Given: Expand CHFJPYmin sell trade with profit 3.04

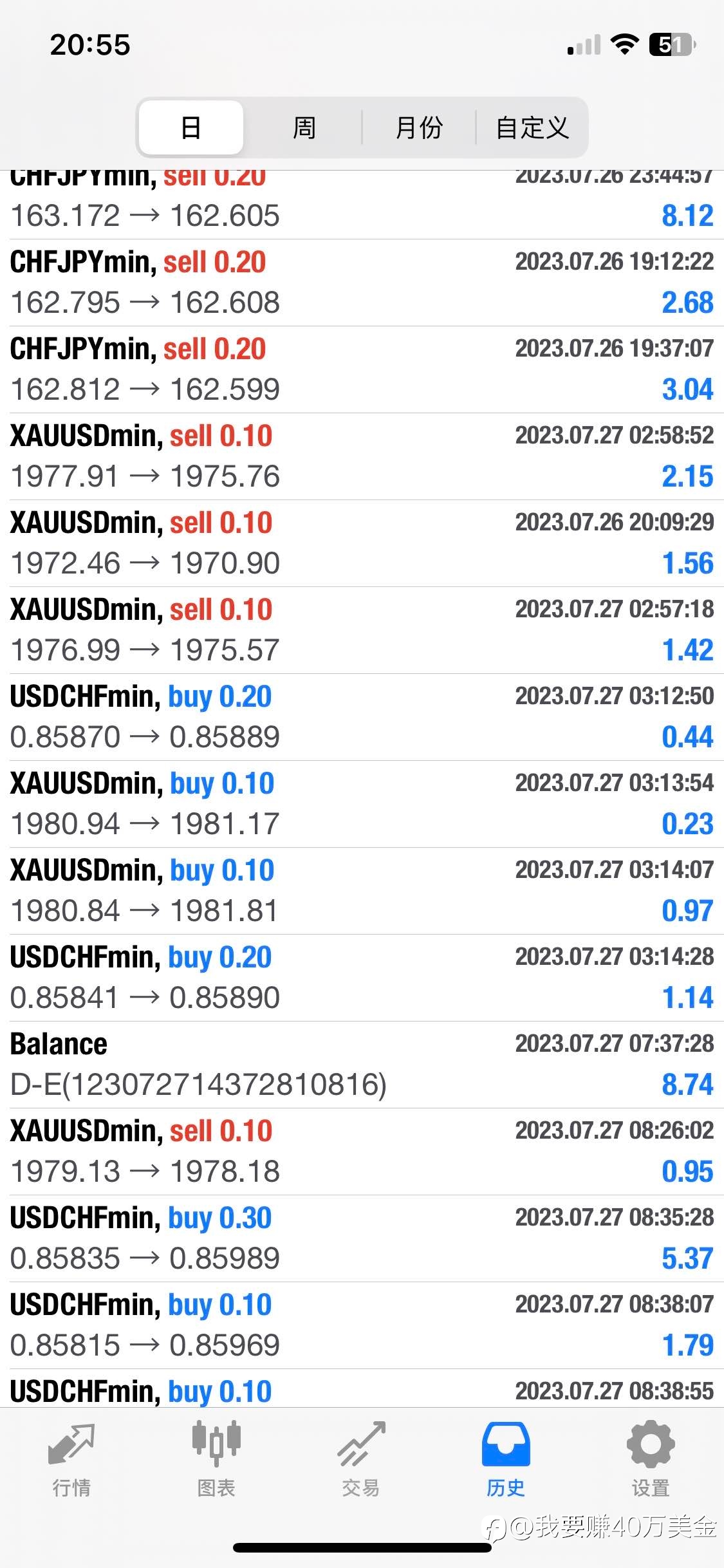Looking at the screenshot, I should (362, 369).
